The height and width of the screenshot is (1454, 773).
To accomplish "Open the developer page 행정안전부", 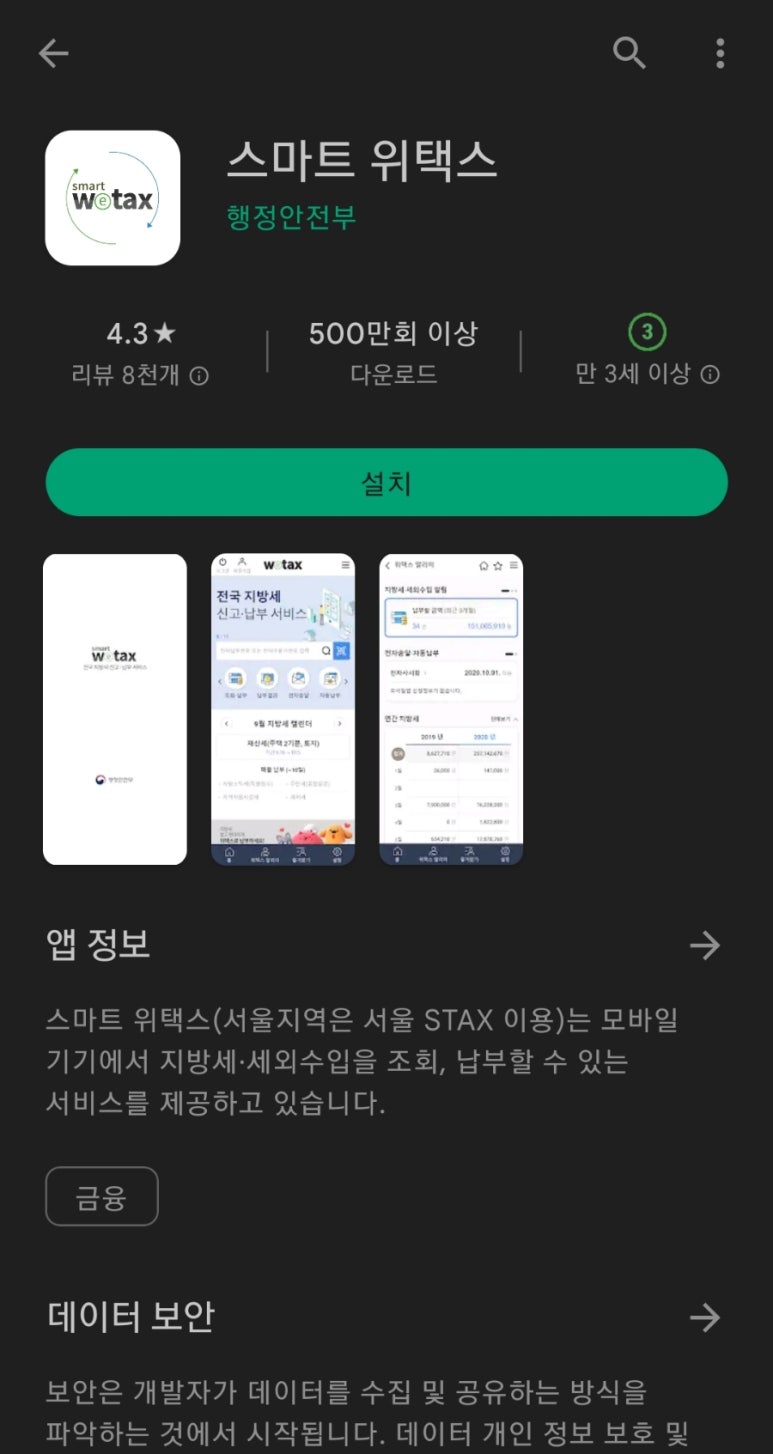I will coord(291,217).
